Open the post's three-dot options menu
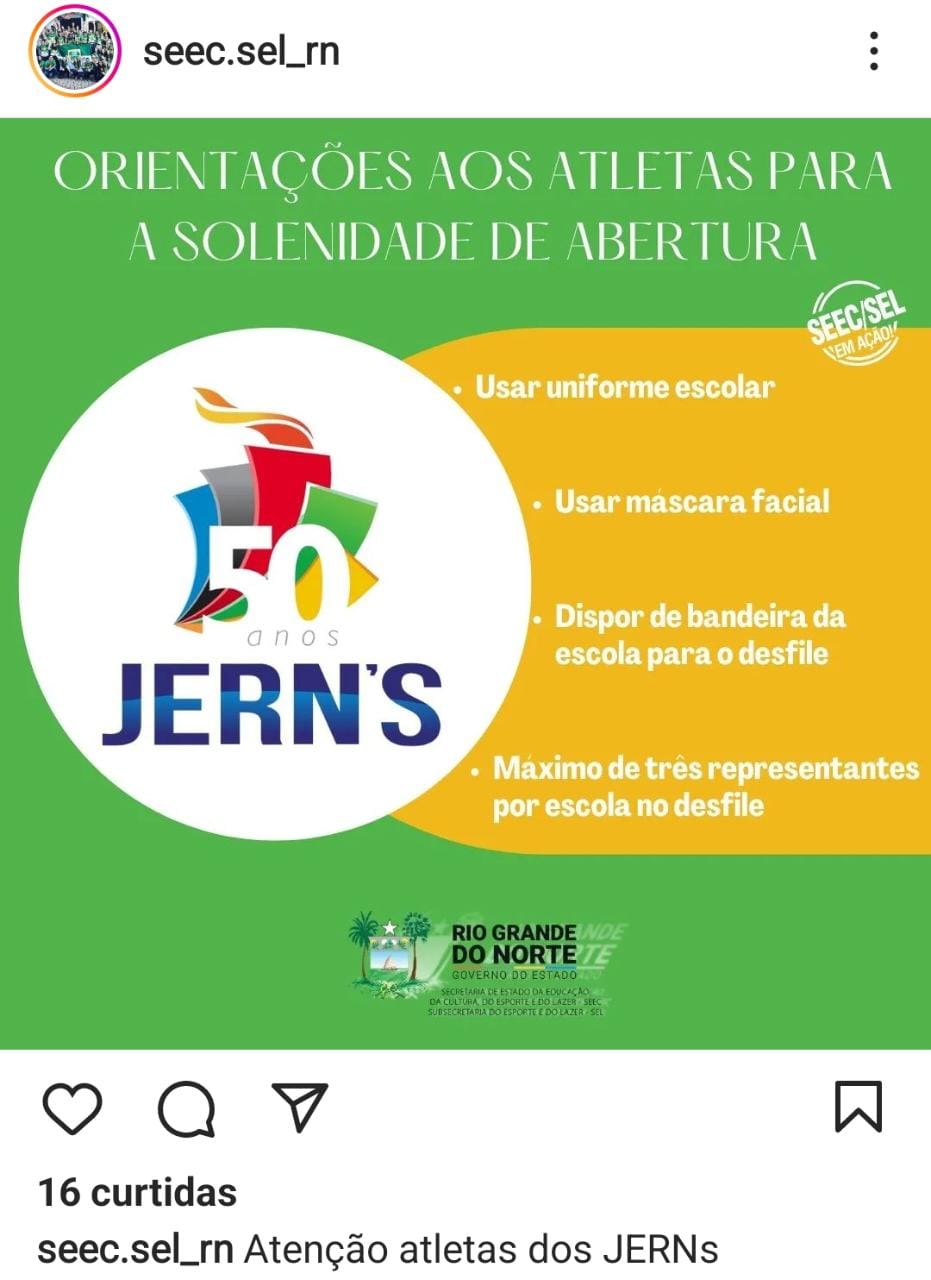This screenshot has height=1280, width=931. point(873,51)
